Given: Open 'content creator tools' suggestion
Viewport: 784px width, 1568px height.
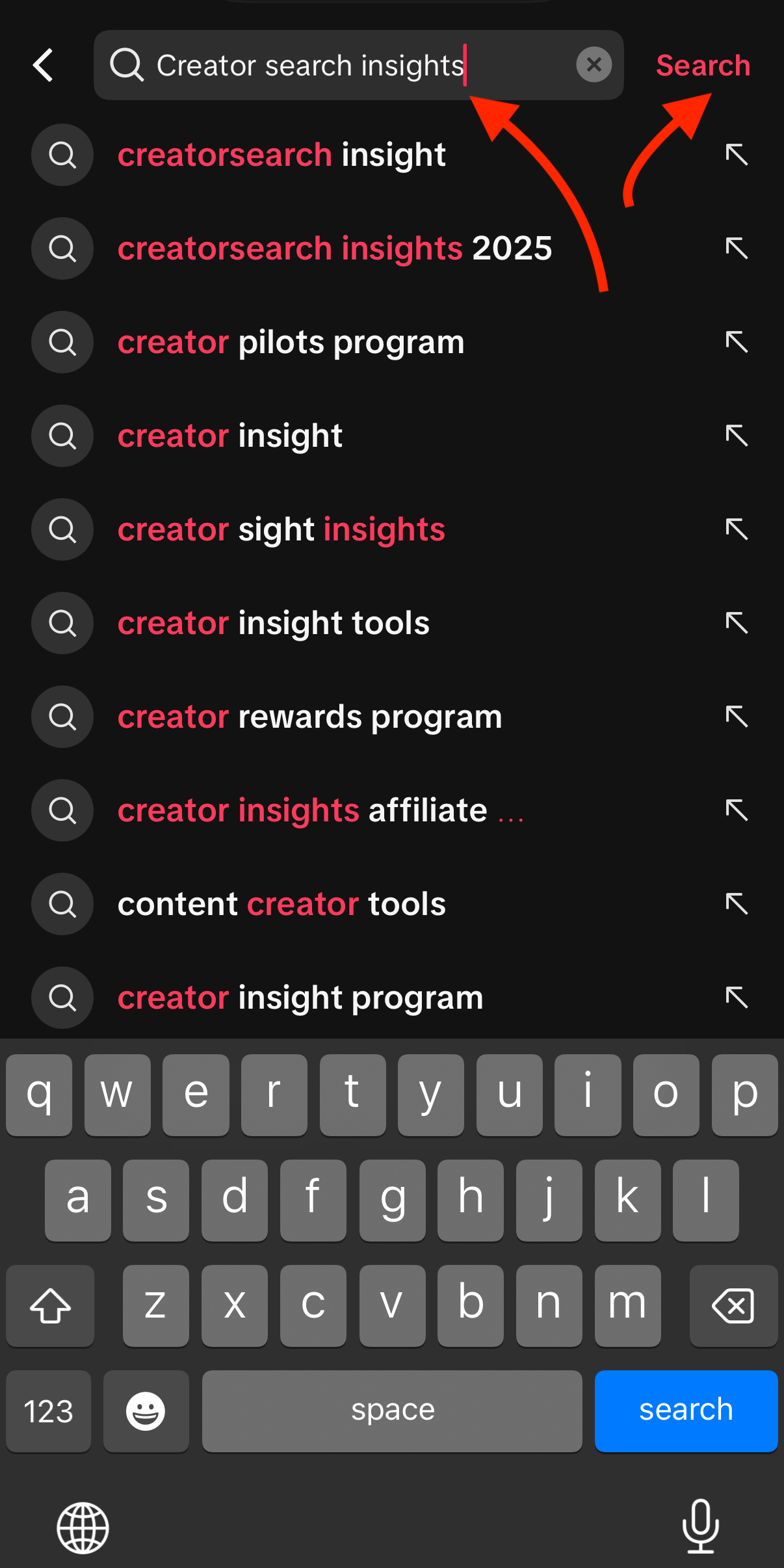Looking at the screenshot, I should coord(281,904).
